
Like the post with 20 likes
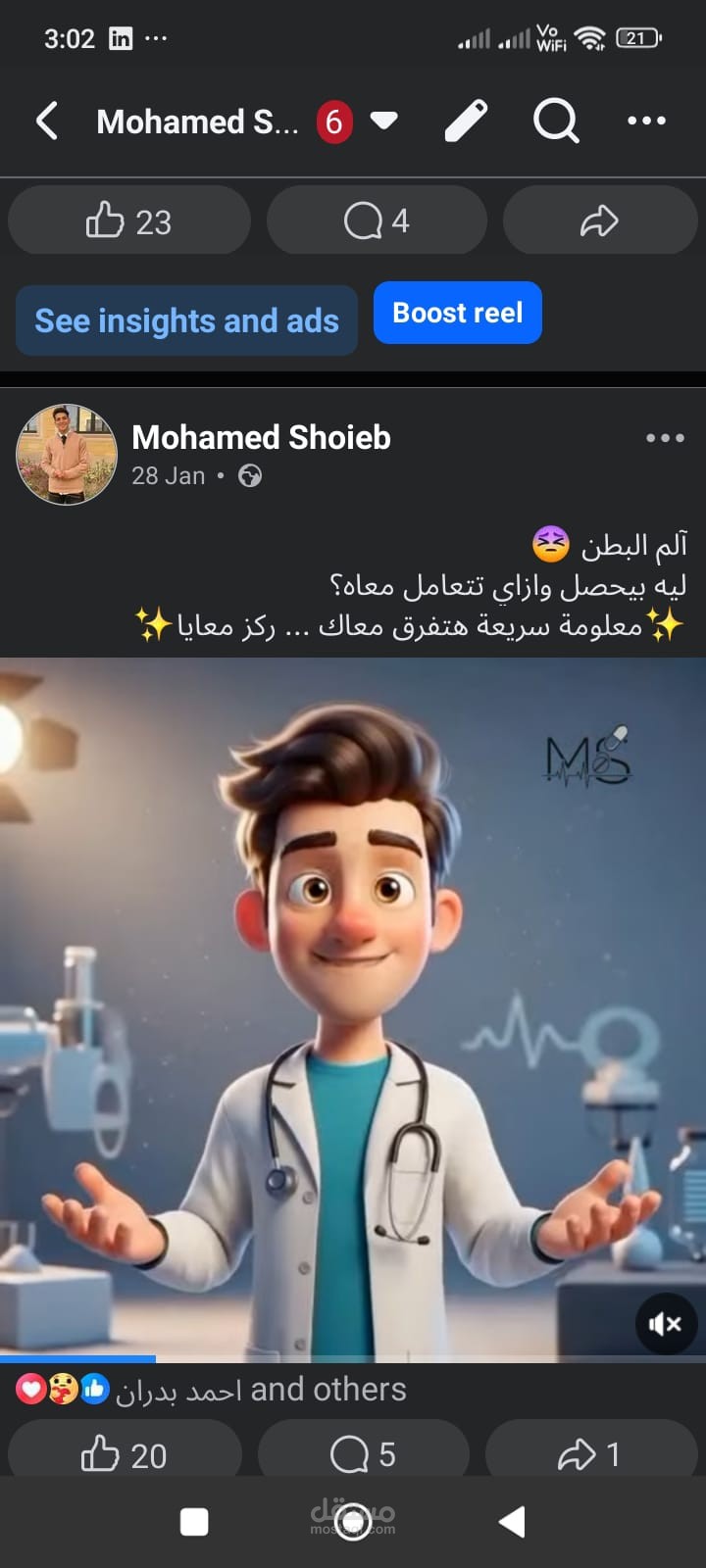125,1454
